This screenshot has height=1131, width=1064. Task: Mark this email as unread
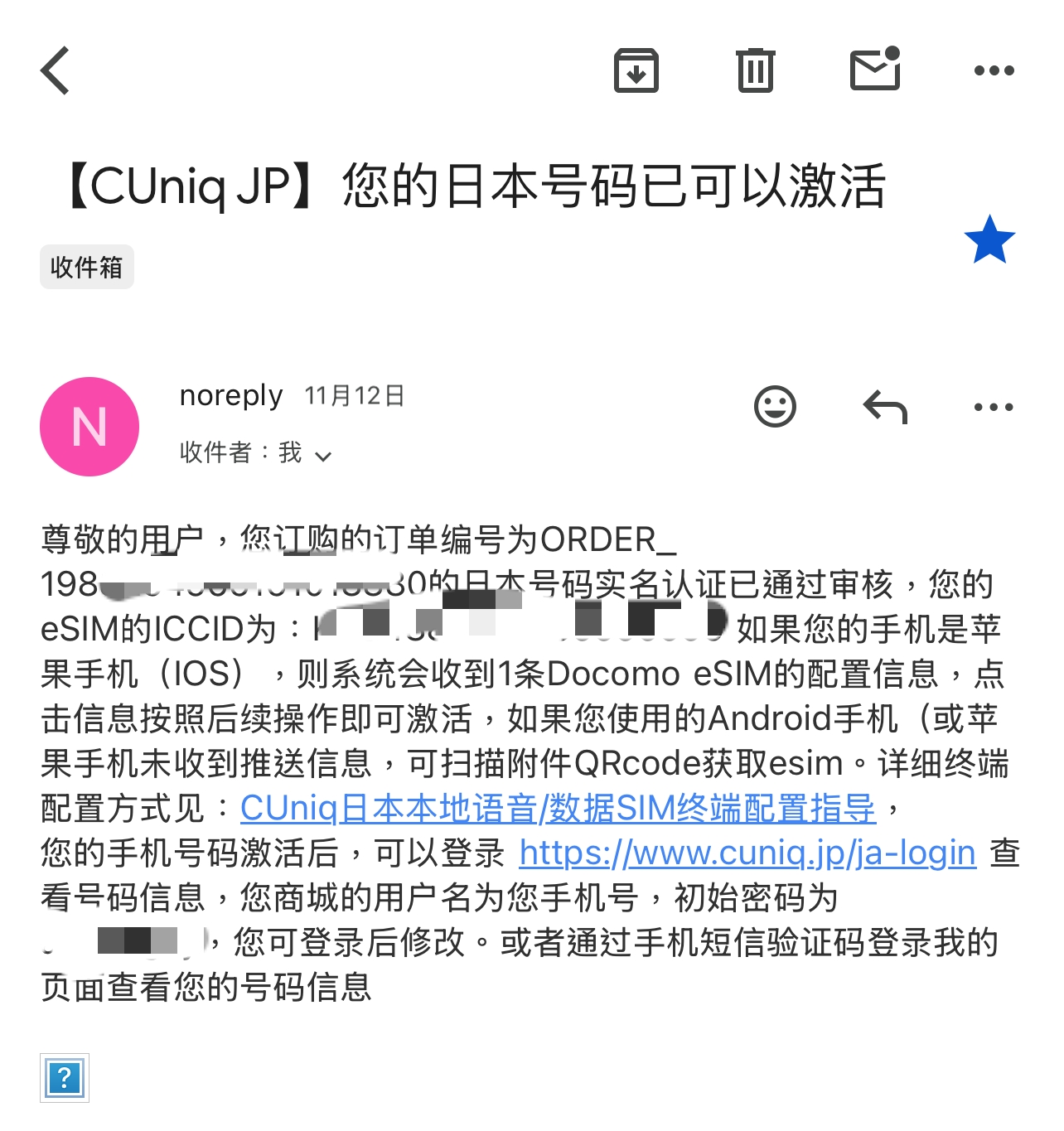point(875,70)
